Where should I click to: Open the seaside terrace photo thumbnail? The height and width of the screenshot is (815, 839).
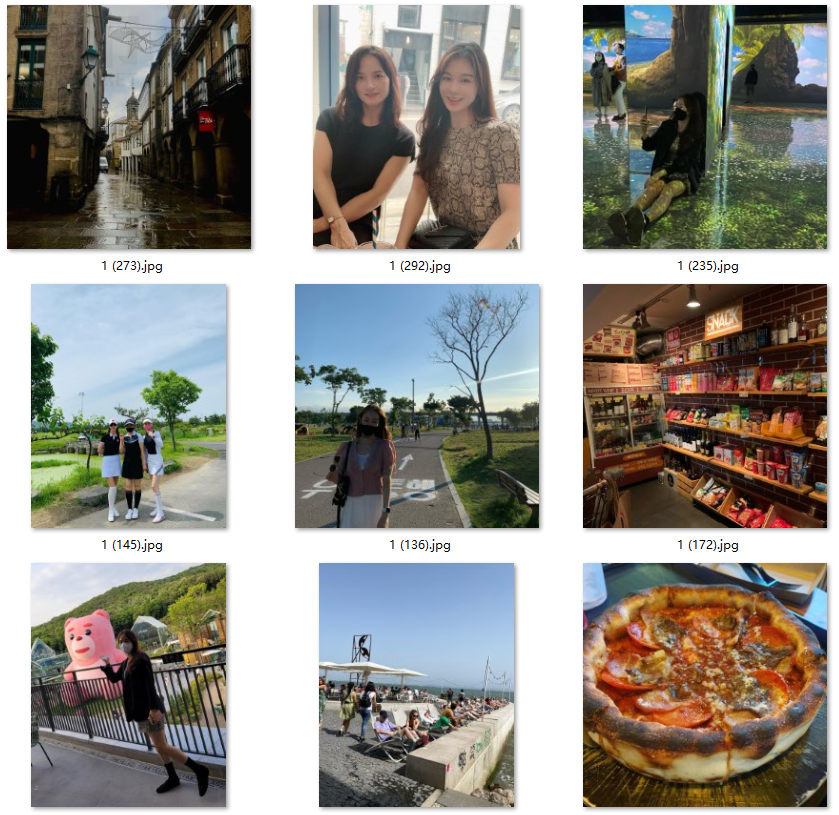point(417,685)
